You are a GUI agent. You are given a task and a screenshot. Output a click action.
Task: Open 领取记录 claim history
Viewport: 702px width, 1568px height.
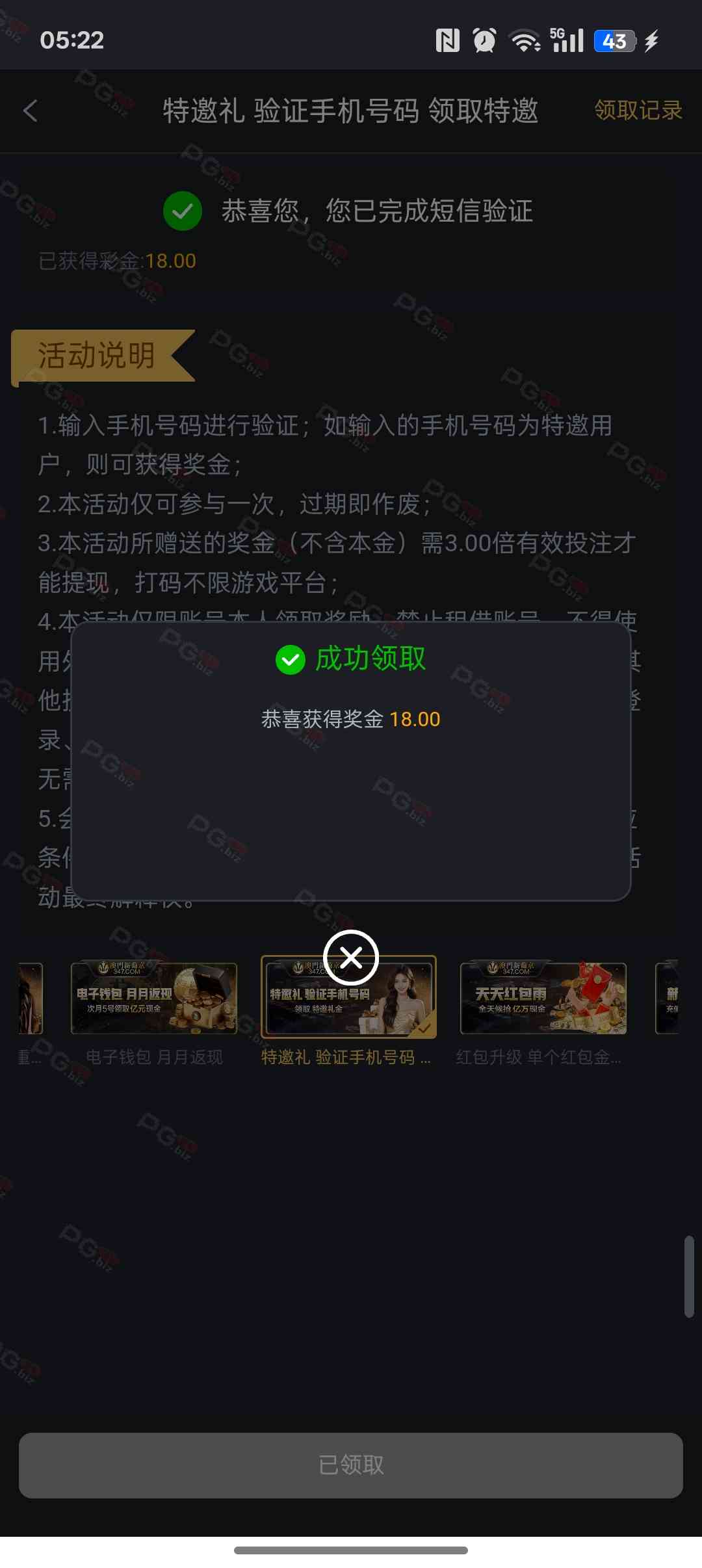click(x=638, y=111)
